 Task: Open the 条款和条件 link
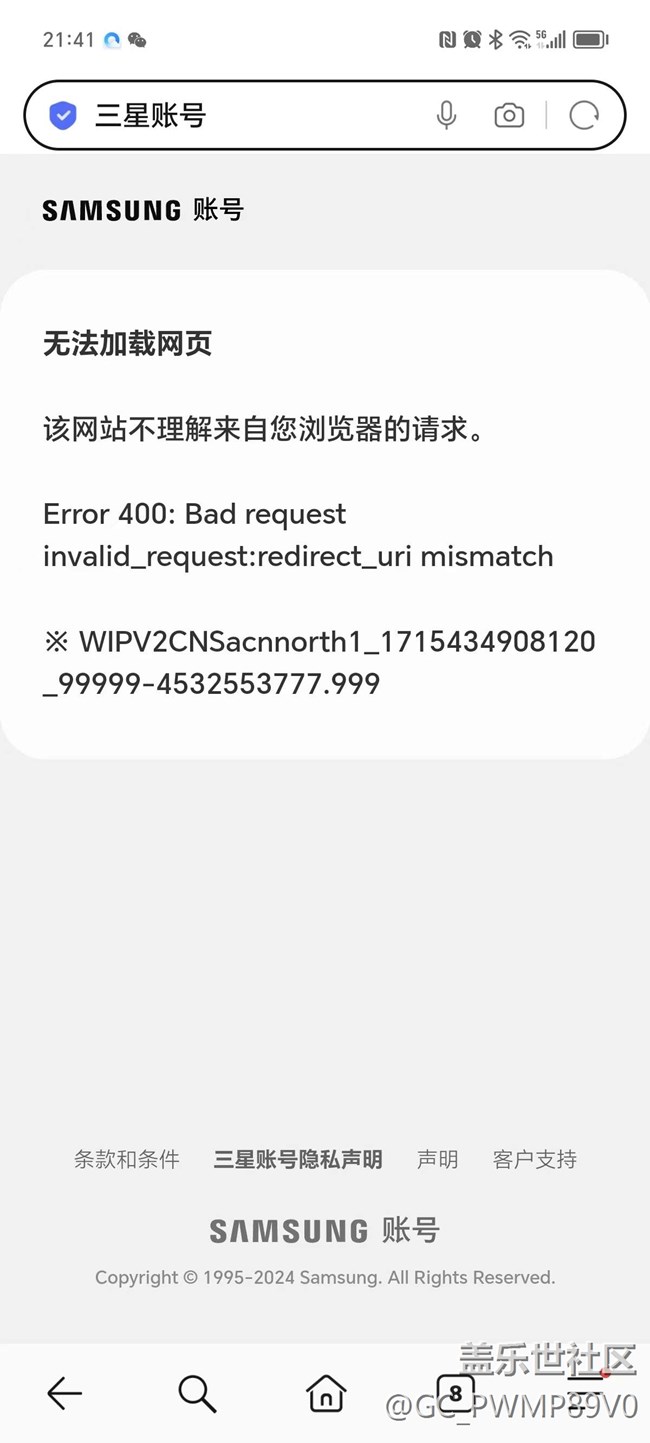[127, 1159]
